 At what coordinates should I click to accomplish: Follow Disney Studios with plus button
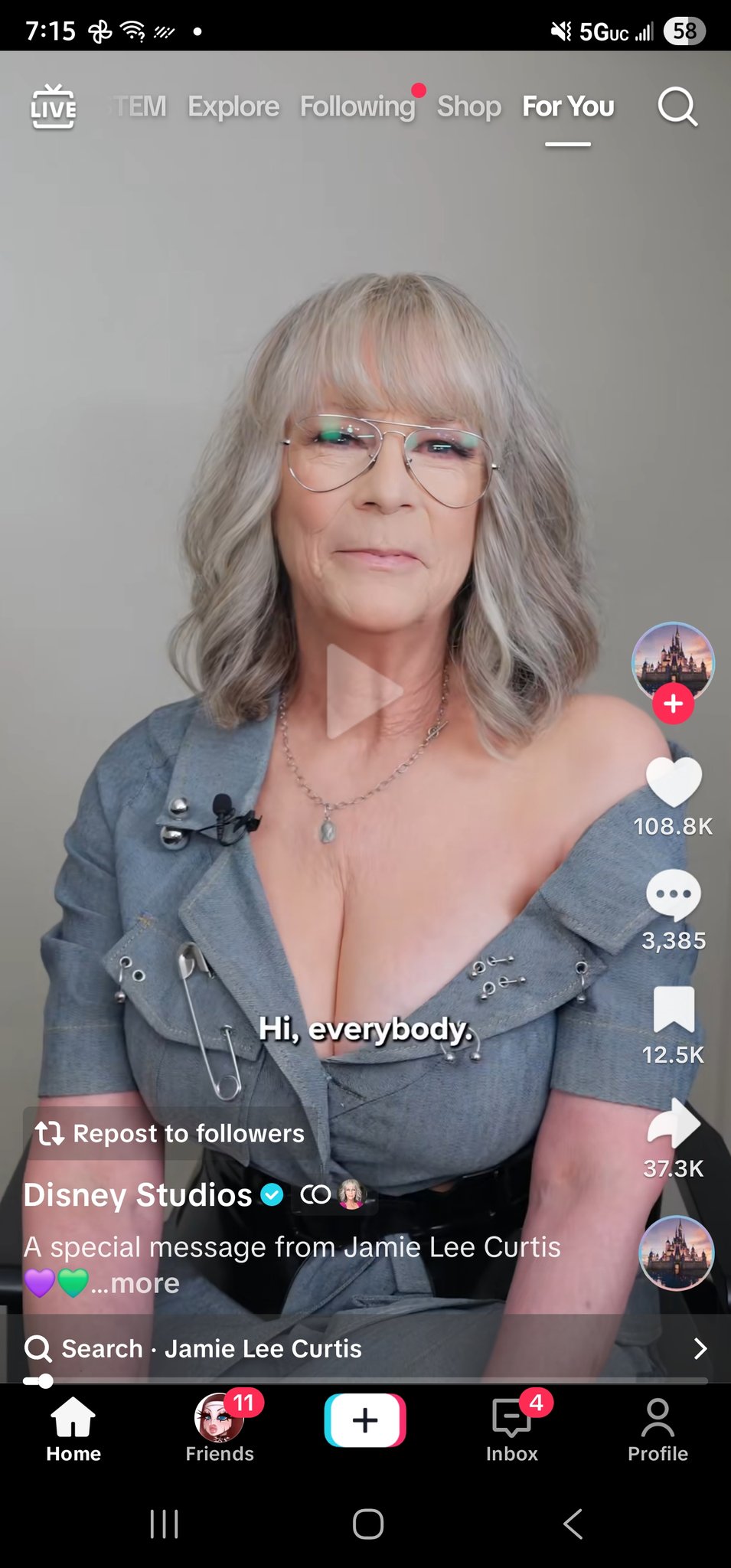(673, 704)
